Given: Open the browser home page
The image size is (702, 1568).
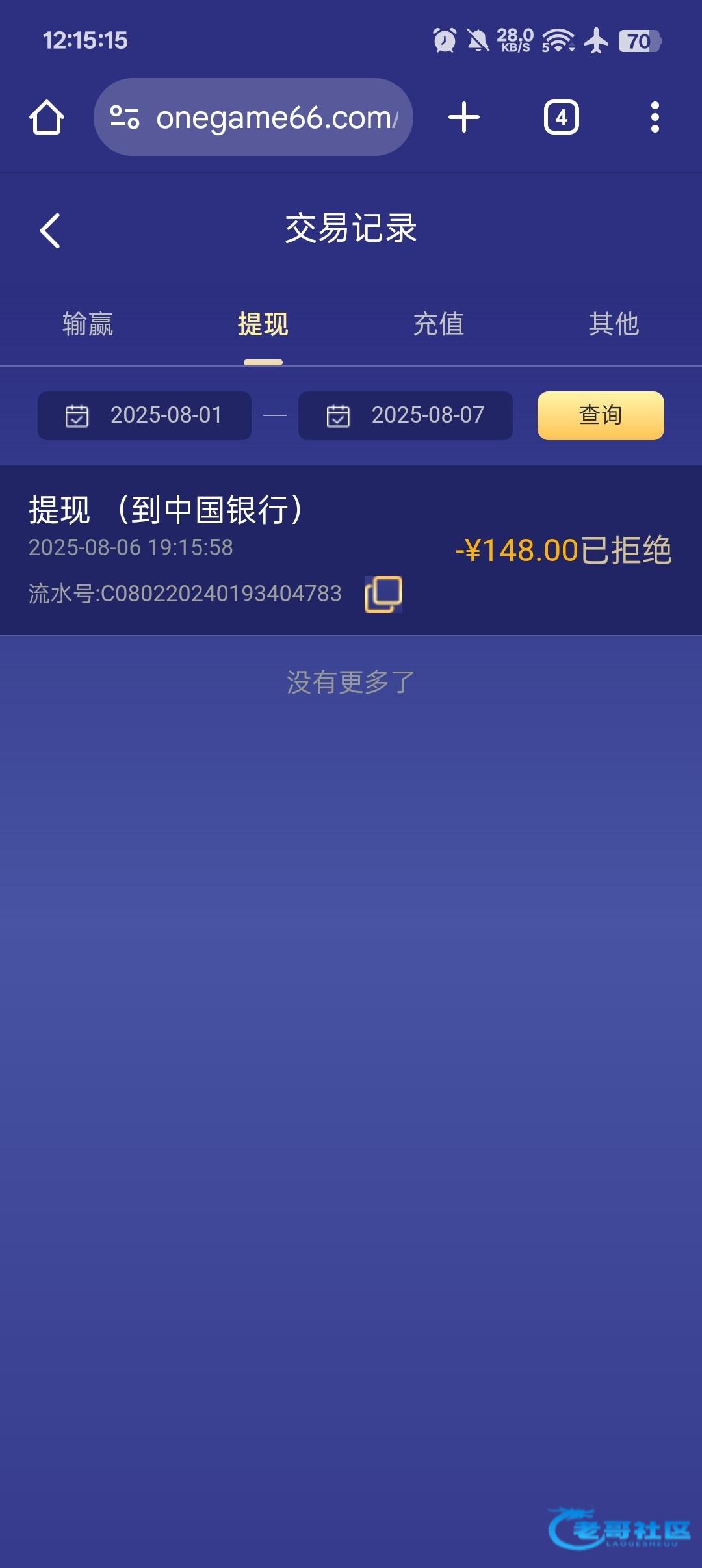Looking at the screenshot, I should coord(47,118).
